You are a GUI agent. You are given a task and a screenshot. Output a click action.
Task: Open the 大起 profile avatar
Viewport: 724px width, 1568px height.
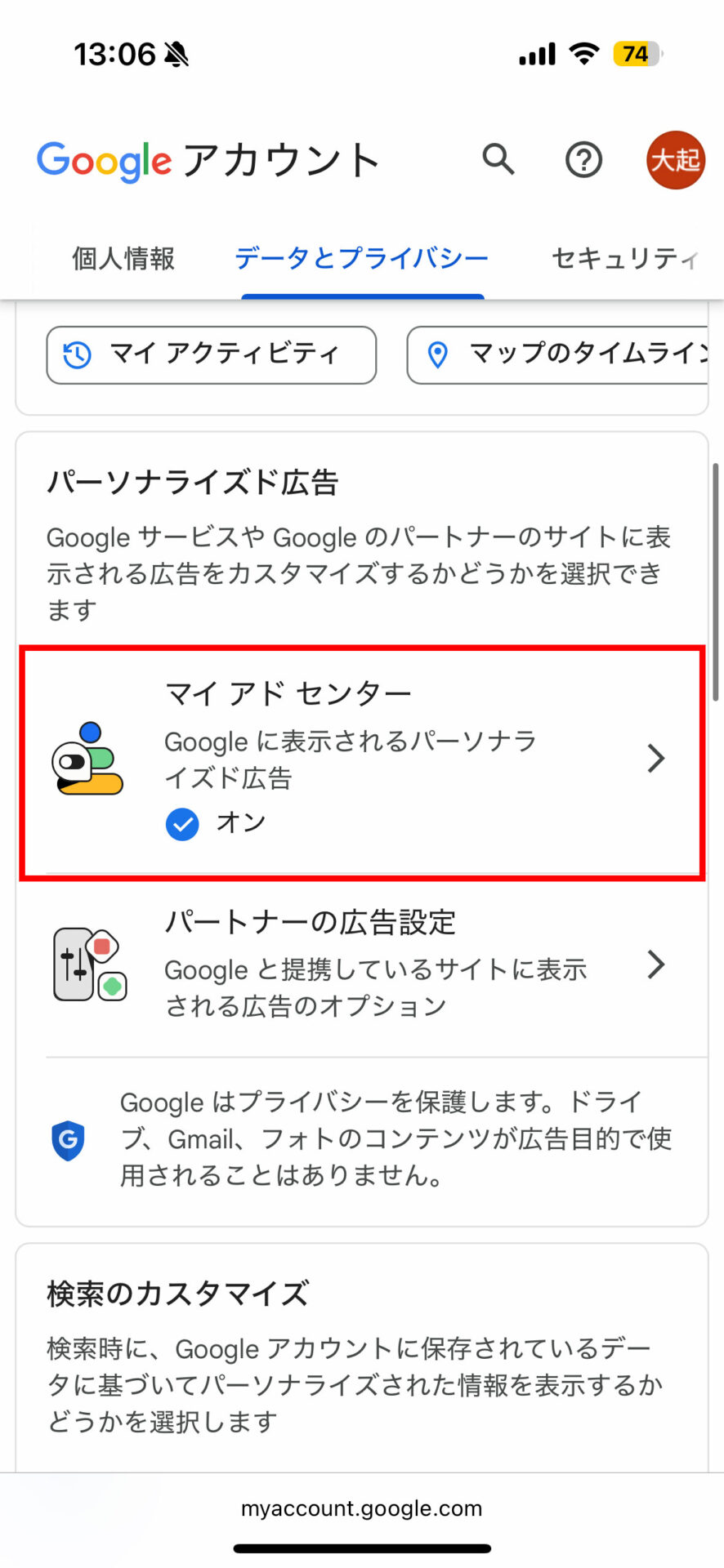click(x=676, y=160)
